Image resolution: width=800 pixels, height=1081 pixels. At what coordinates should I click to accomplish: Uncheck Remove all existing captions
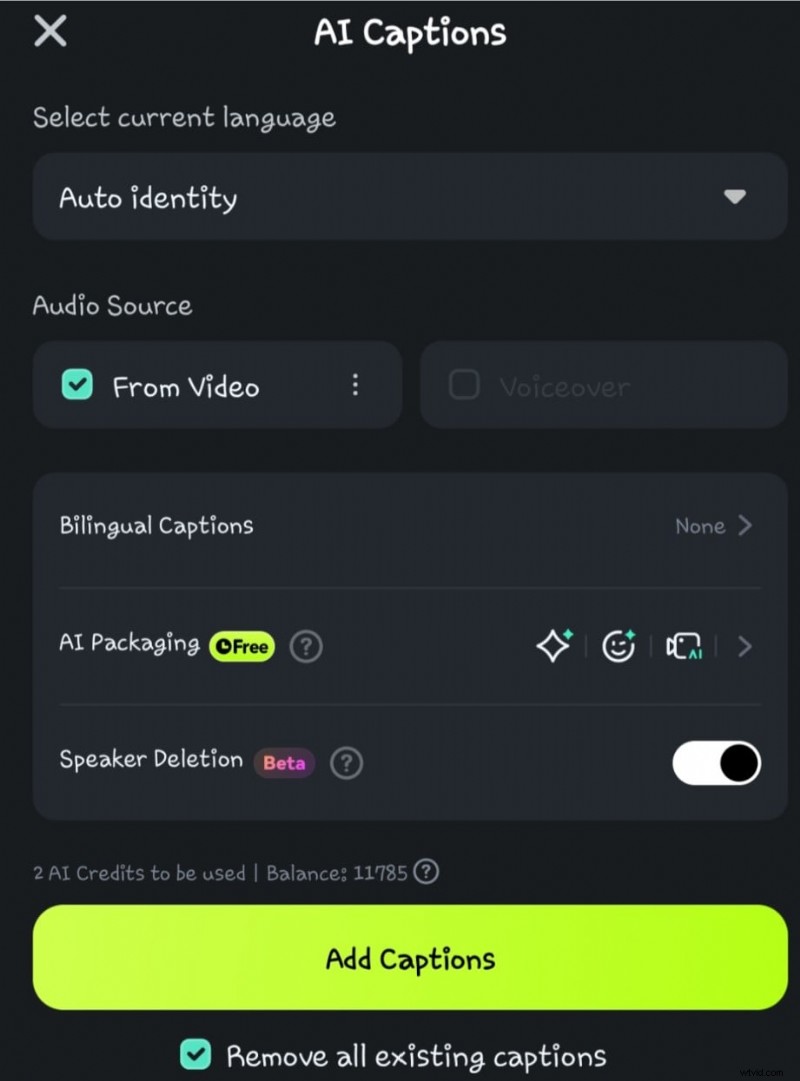pyautogui.click(x=195, y=1054)
